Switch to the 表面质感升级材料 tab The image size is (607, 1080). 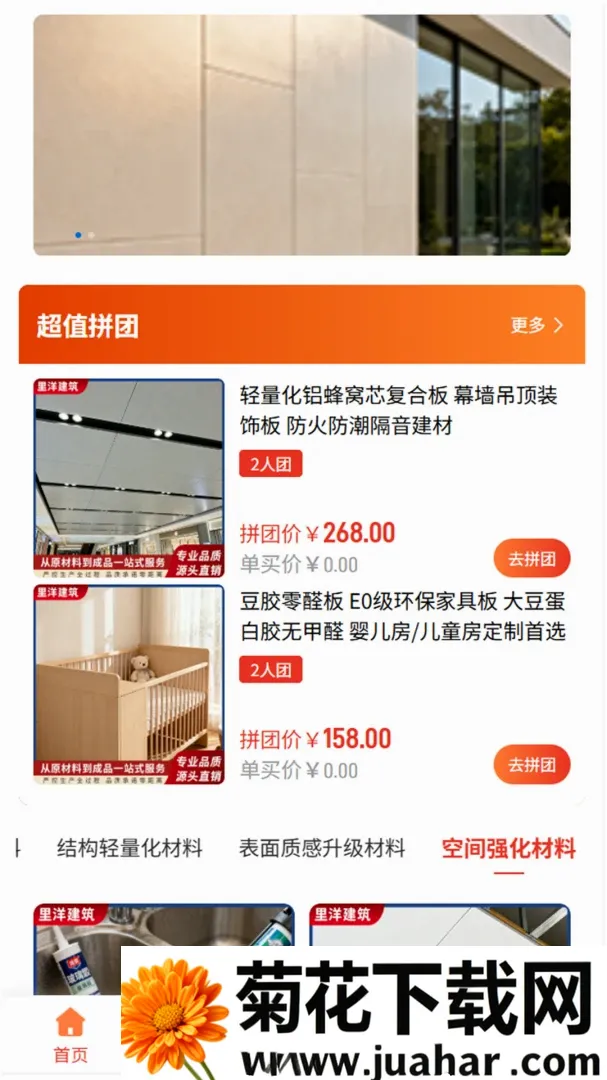pos(322,848)
